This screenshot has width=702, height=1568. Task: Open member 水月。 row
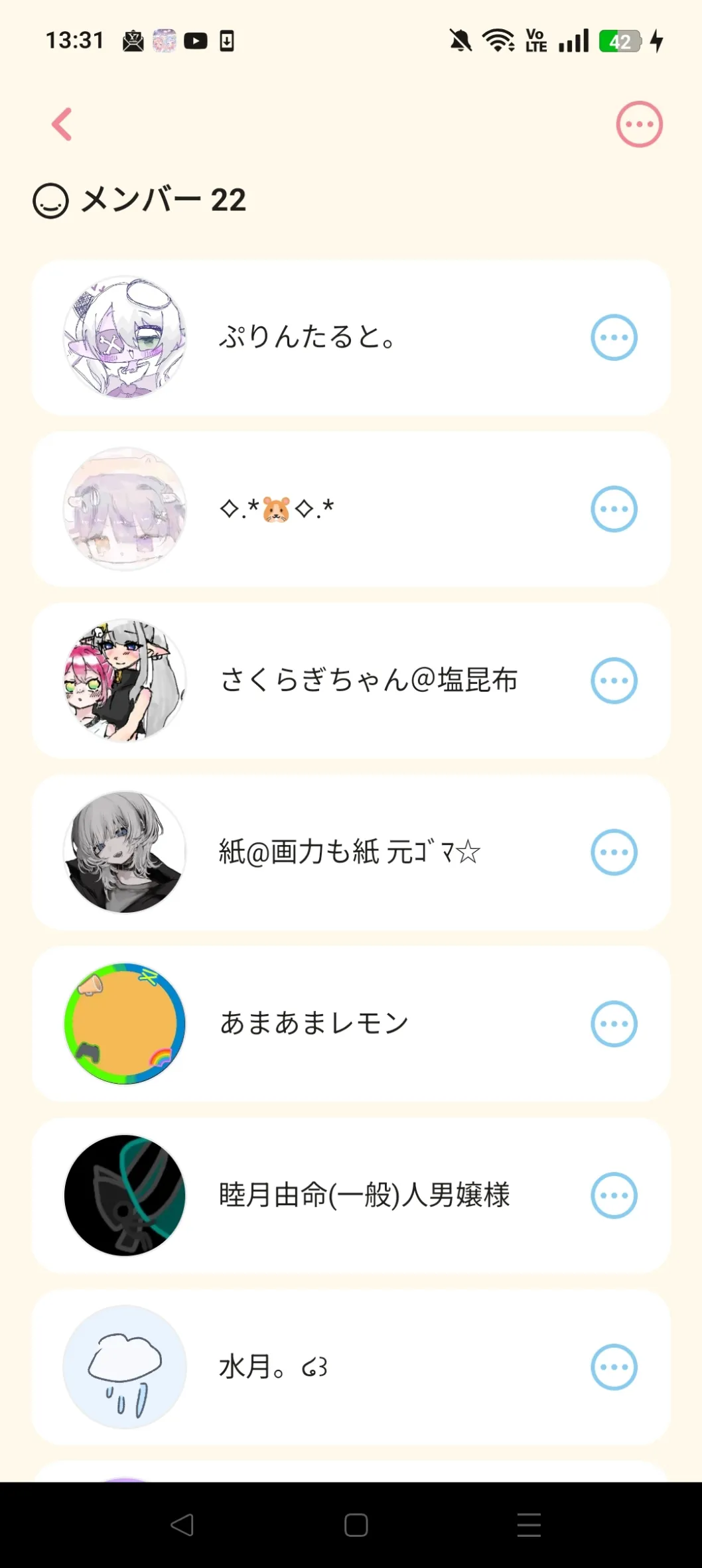coord(273,1367)
